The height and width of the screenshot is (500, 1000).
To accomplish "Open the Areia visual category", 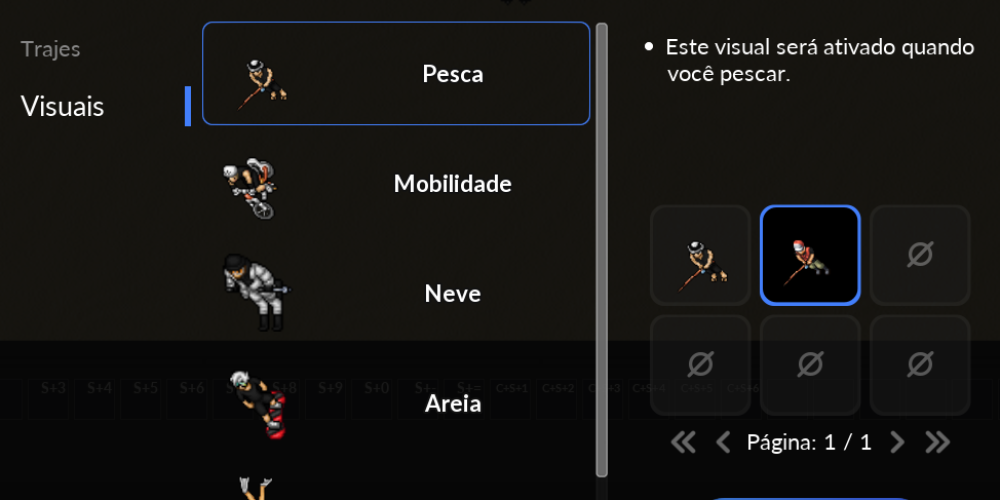I will click(396, 404).
